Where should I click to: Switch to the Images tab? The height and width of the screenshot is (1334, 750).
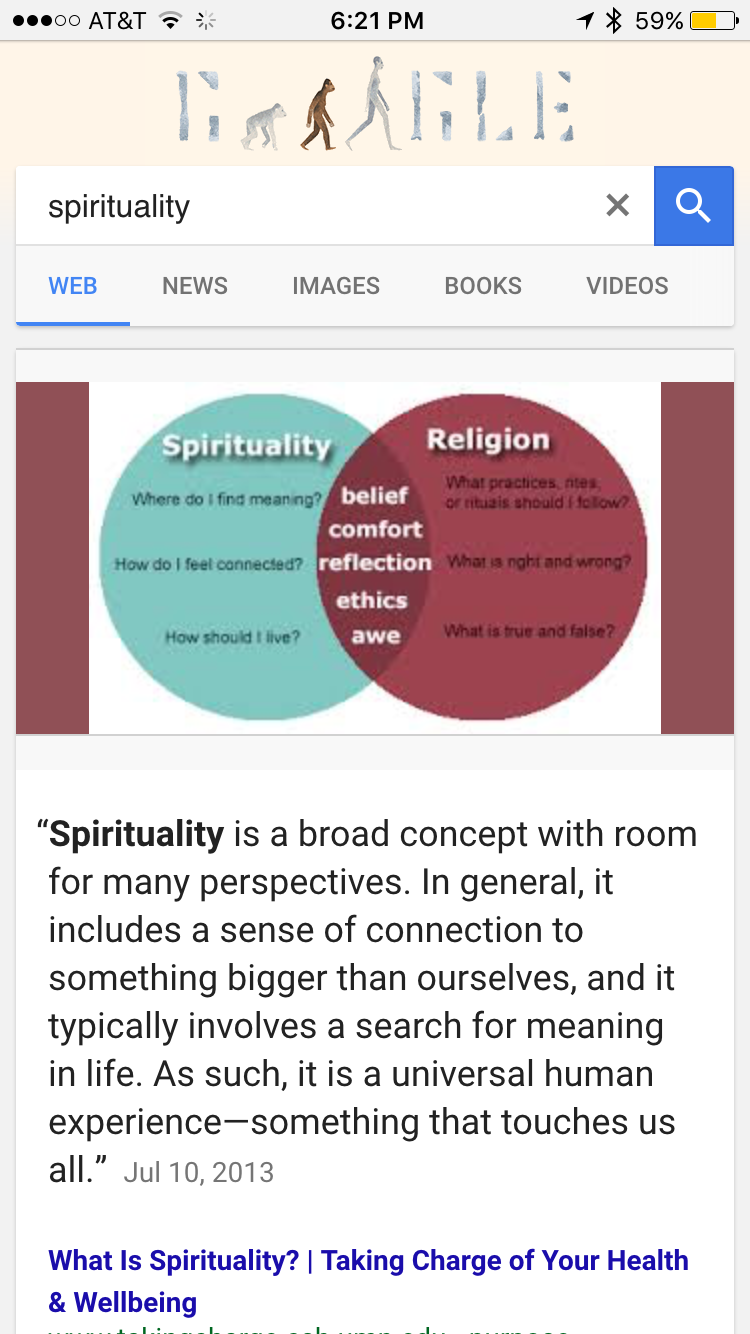[336, 286]
